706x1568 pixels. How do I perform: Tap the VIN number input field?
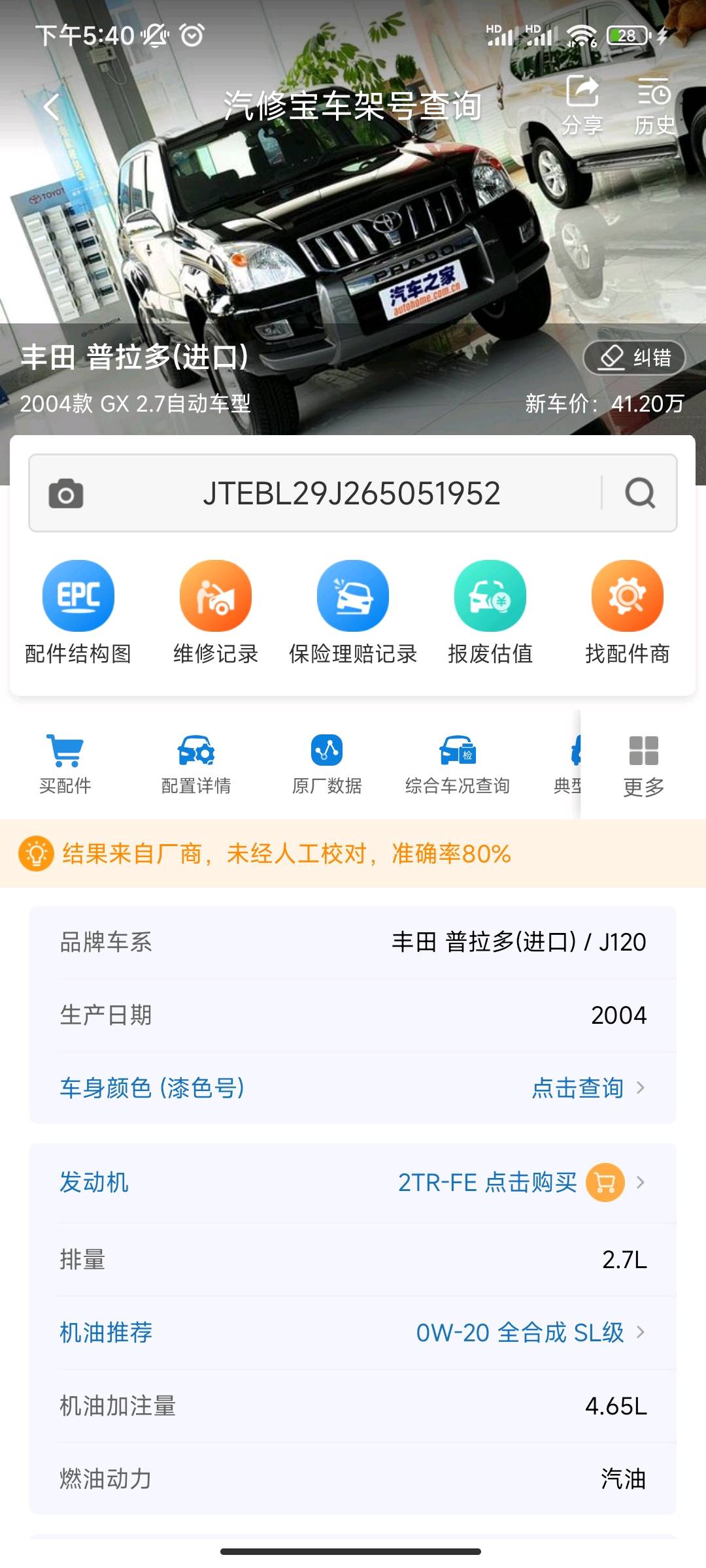pos(351,493)
